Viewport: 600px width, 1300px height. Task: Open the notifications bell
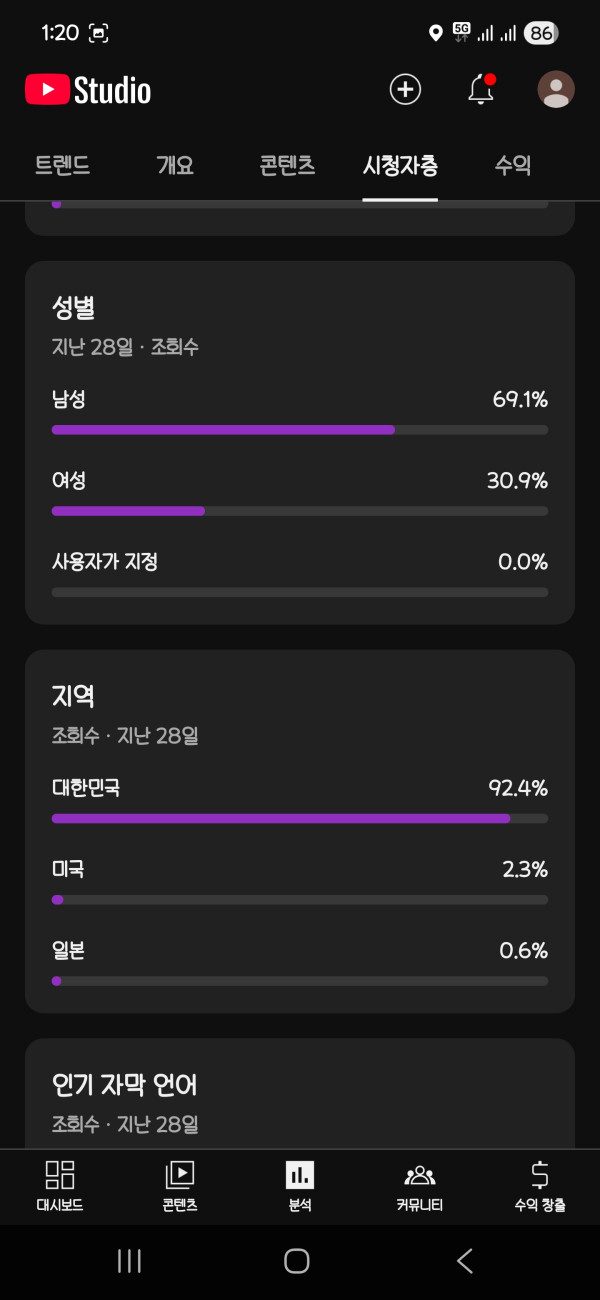pyautogui.click(x=481, y=89)
